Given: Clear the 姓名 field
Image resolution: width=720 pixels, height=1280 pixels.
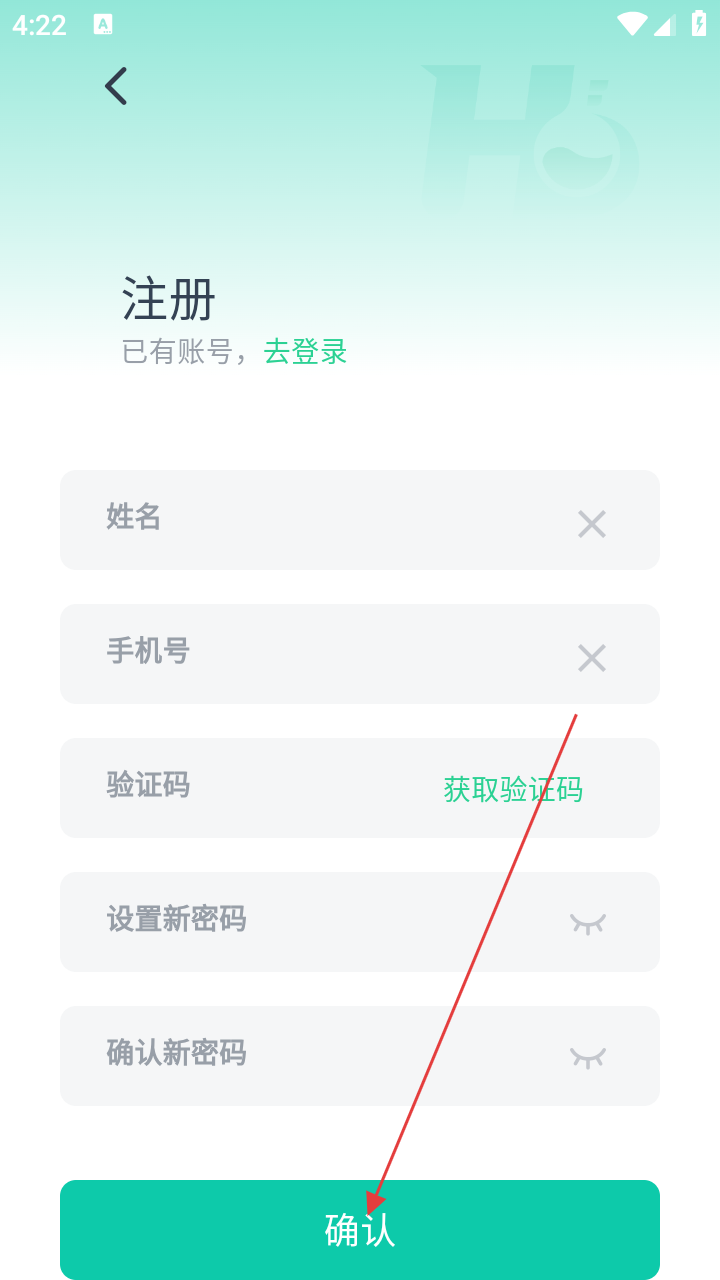Looking at the screenshot, I should pyautogui.click(x=591, y=524).
